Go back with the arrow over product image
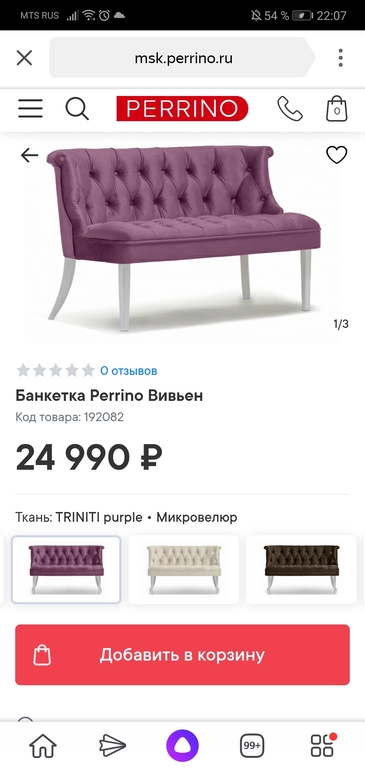 29,155
